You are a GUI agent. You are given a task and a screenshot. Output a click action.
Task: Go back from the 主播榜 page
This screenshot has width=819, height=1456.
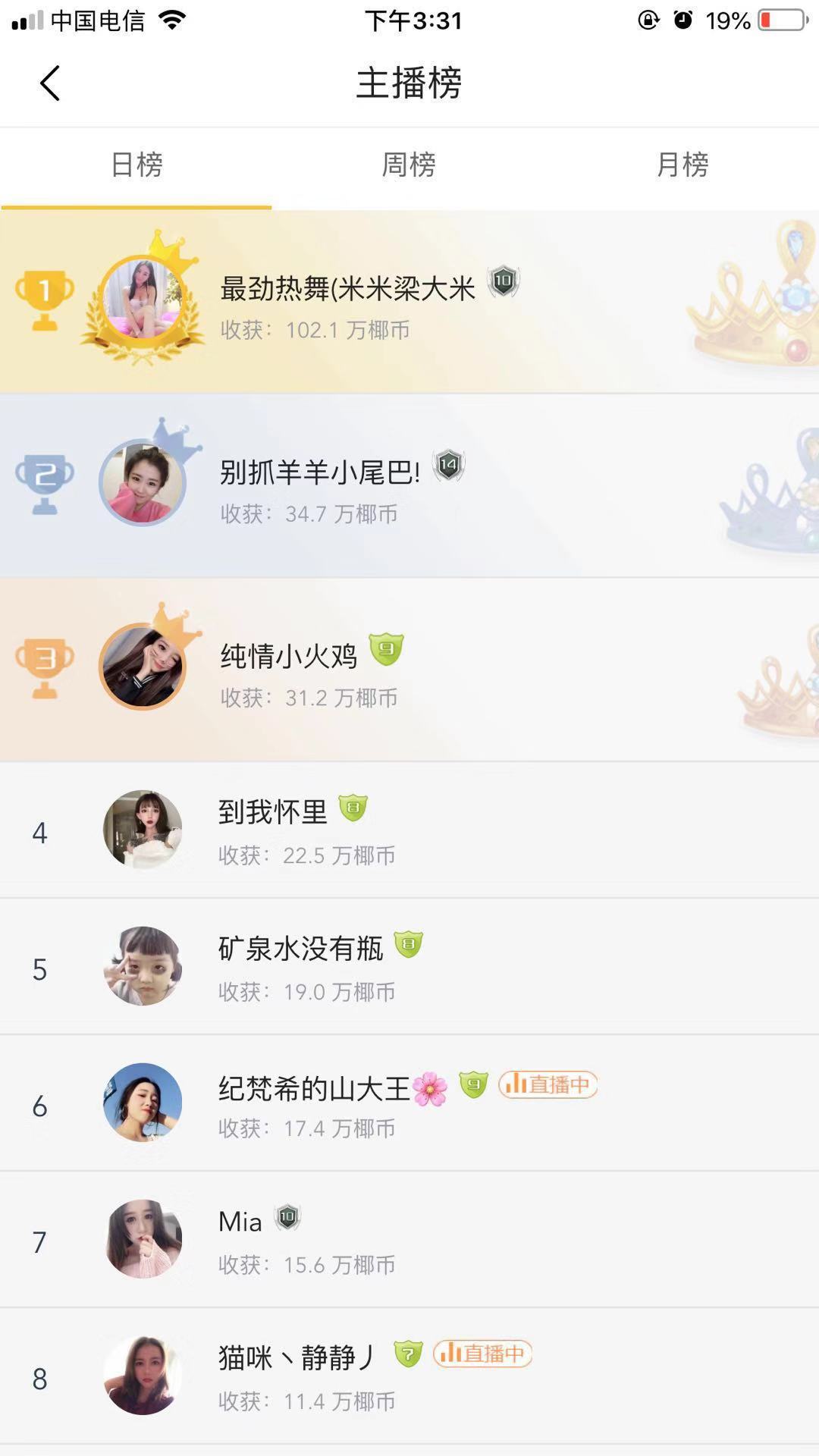pyautogui.click(x=50, y=83)
